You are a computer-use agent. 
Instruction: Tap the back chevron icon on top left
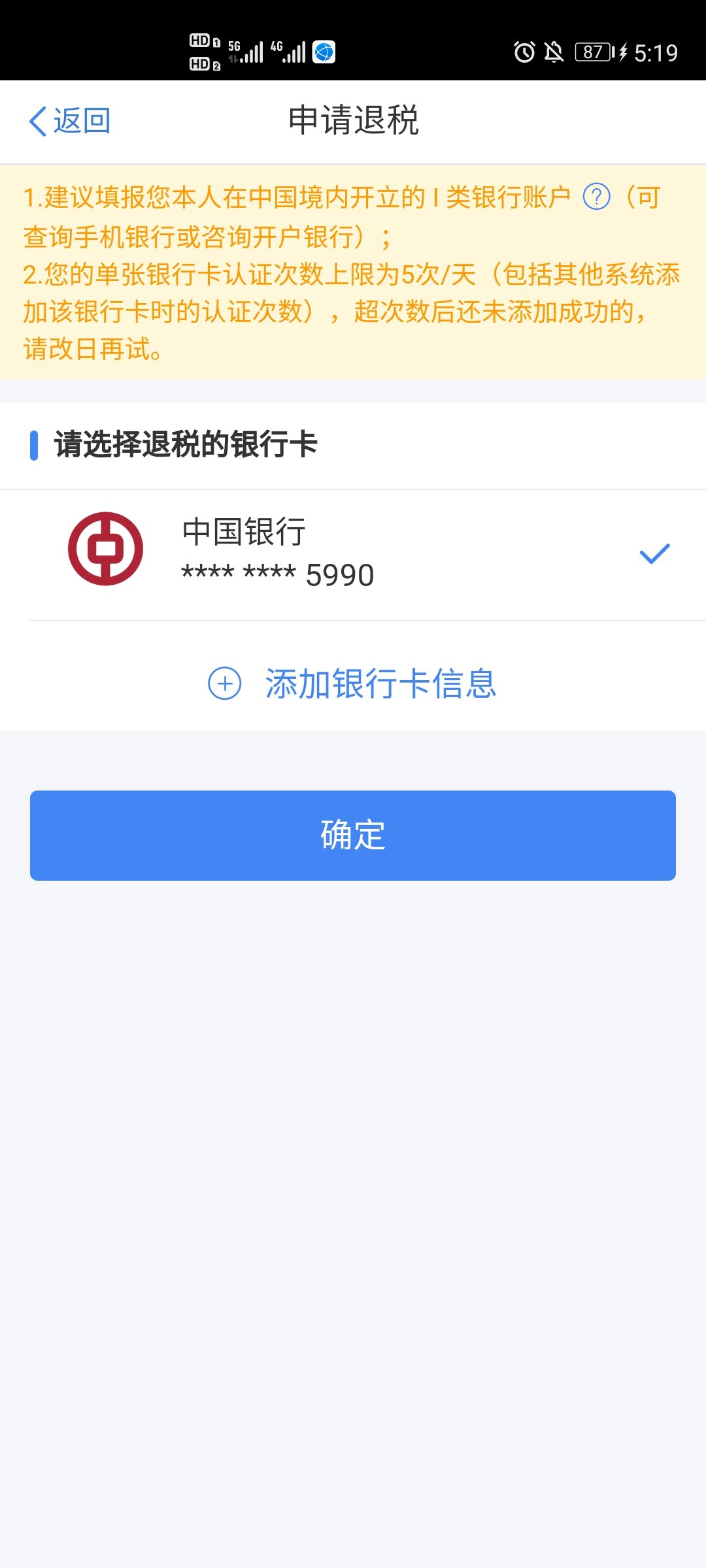click(36, 120)
